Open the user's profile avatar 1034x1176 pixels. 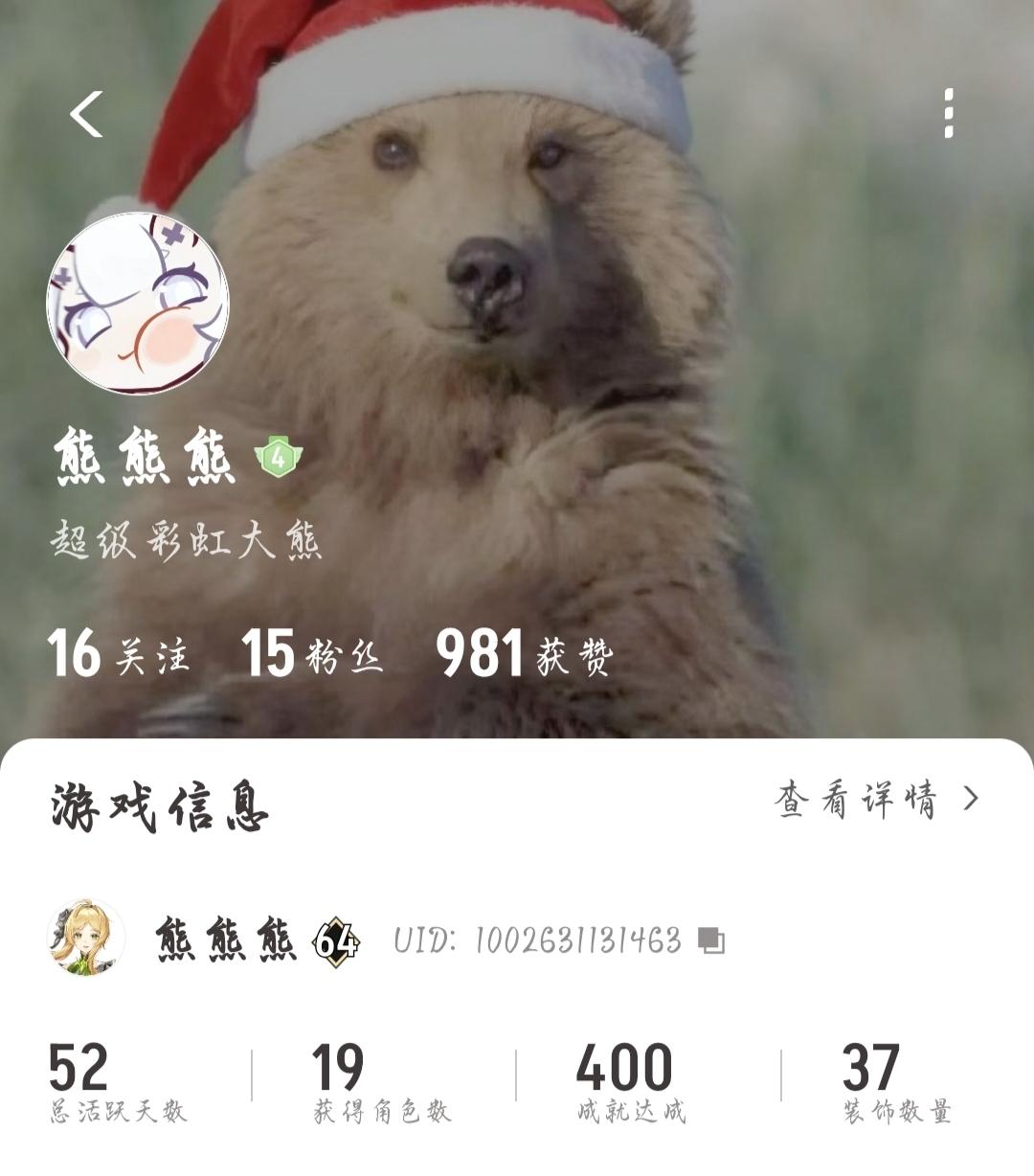click(138, 303)
